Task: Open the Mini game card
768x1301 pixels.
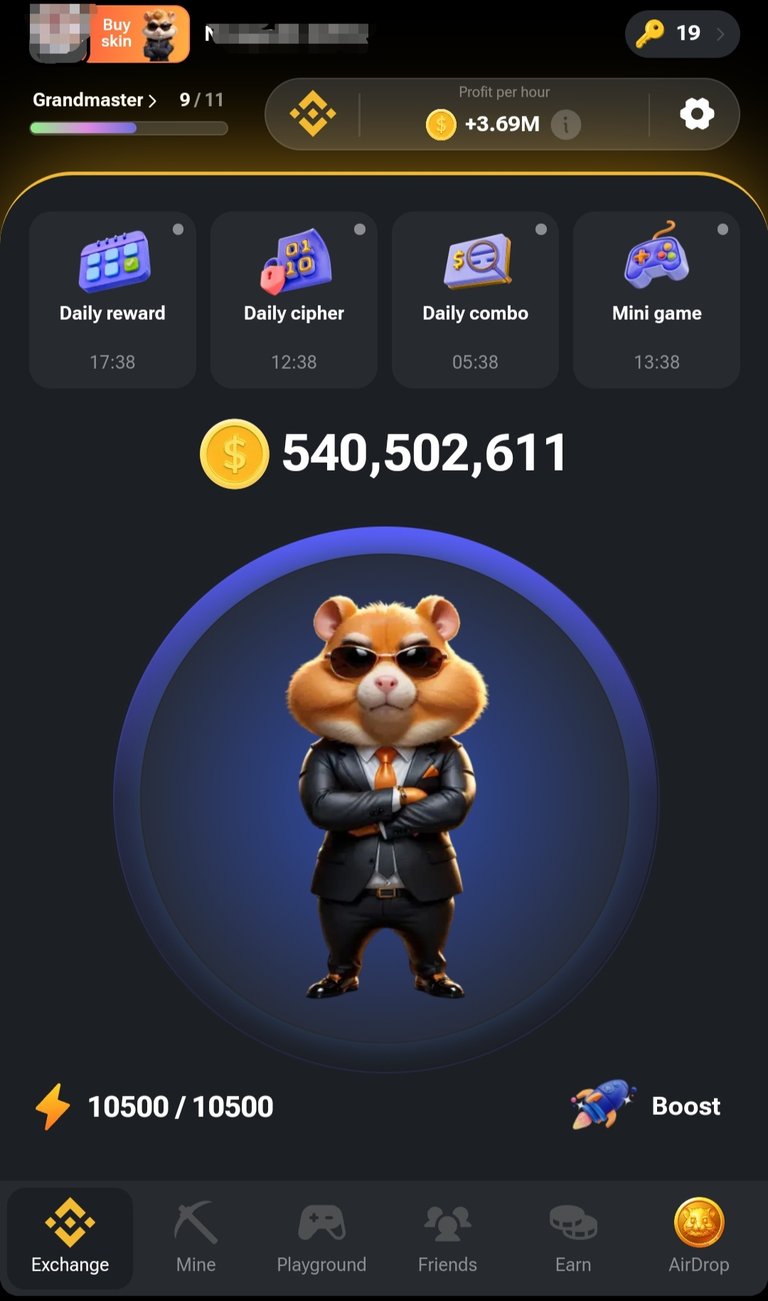Action: [657, 299]
